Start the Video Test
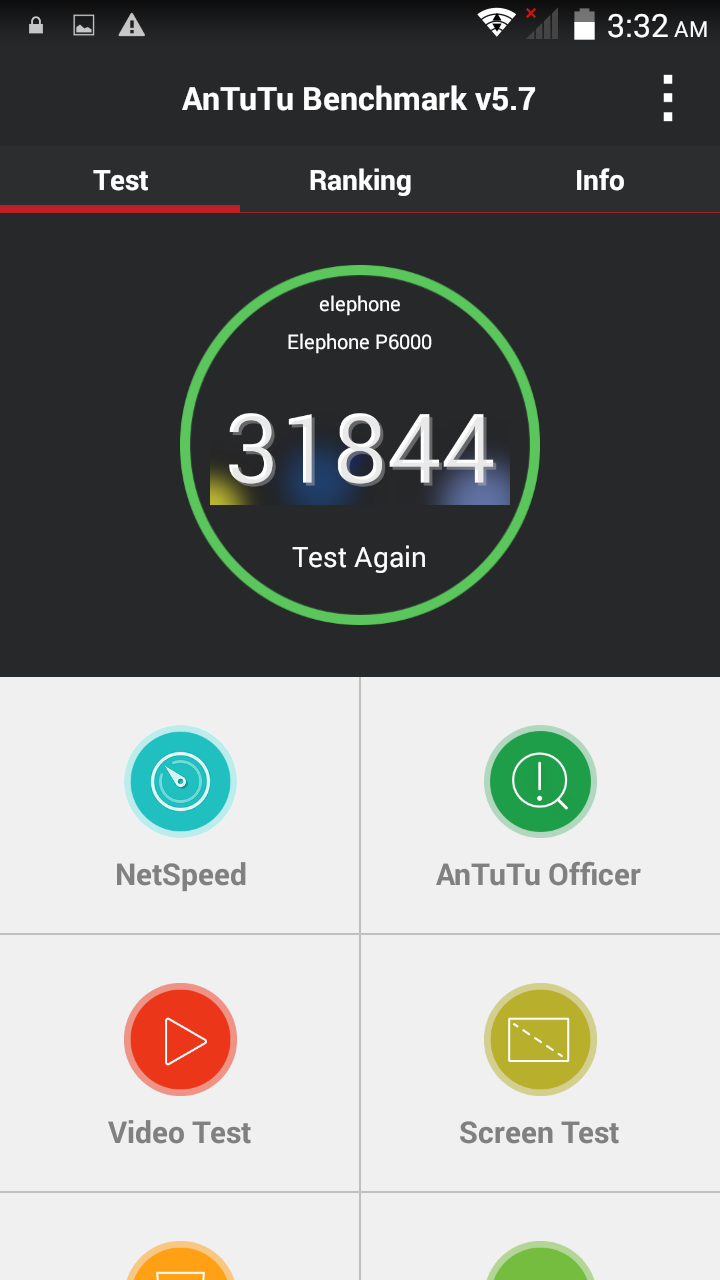The image size is (720, 1280). pyautogui.click(x=180, y=1063)
